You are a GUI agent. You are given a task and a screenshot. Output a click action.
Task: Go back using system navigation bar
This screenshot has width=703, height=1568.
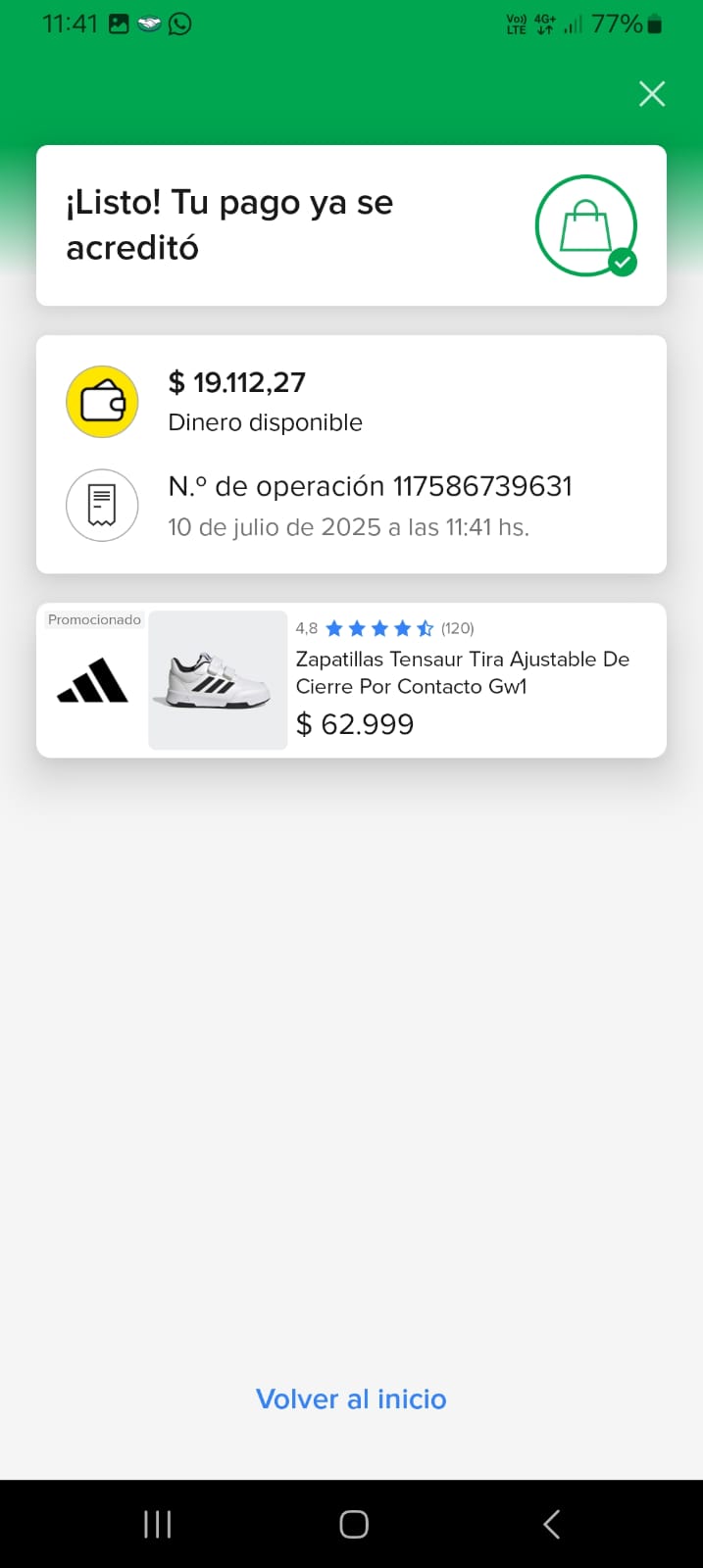(552, 1524)
